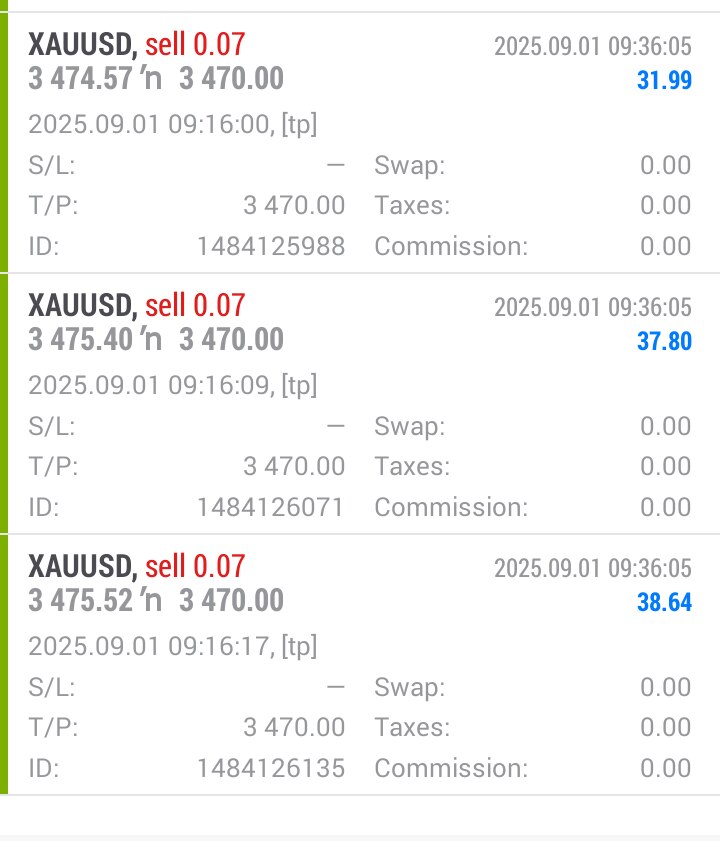Collapse the XAUUSD sell trade opened at 3 474.57
720x841 pixels.
tap(360, 62)
